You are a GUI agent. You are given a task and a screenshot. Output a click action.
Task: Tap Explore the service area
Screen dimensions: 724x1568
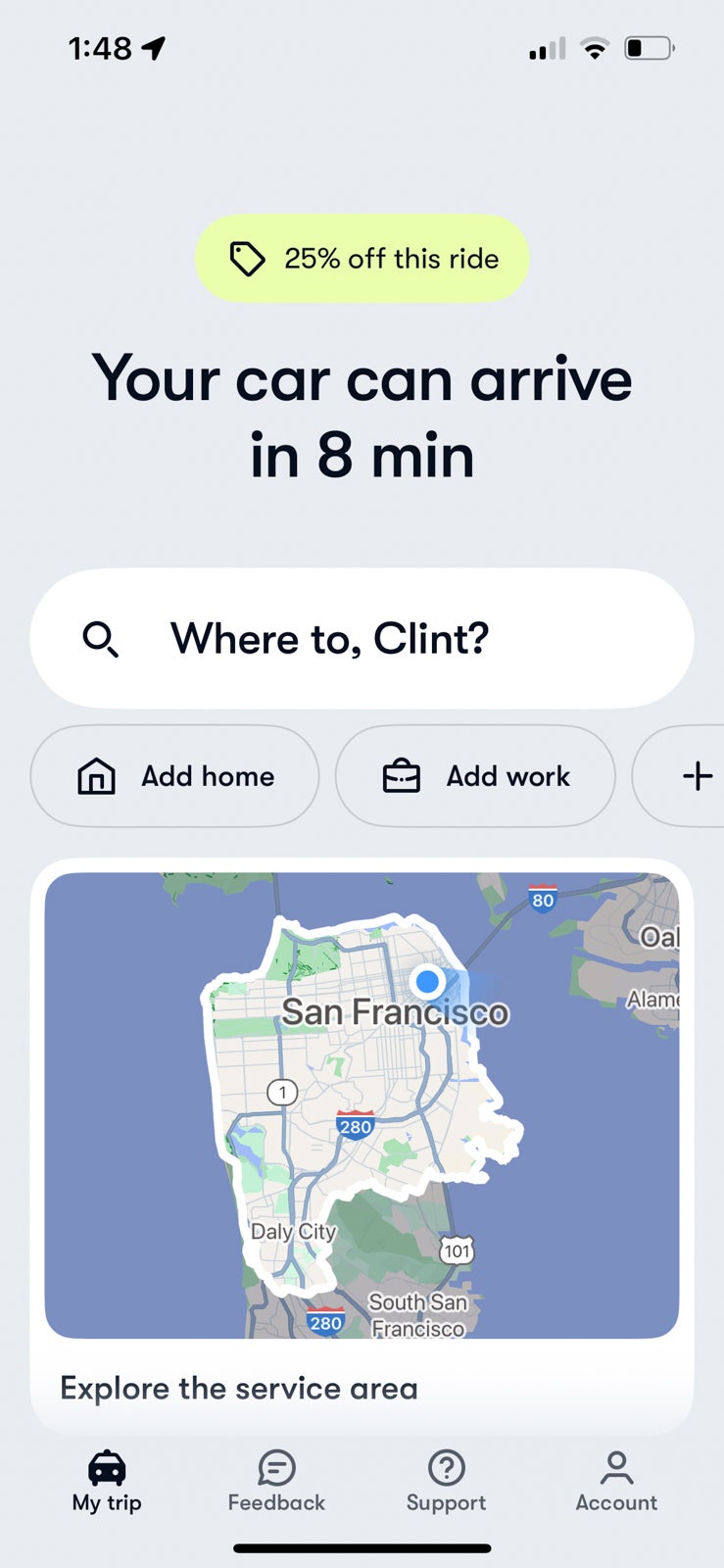tap(238, 1388)
